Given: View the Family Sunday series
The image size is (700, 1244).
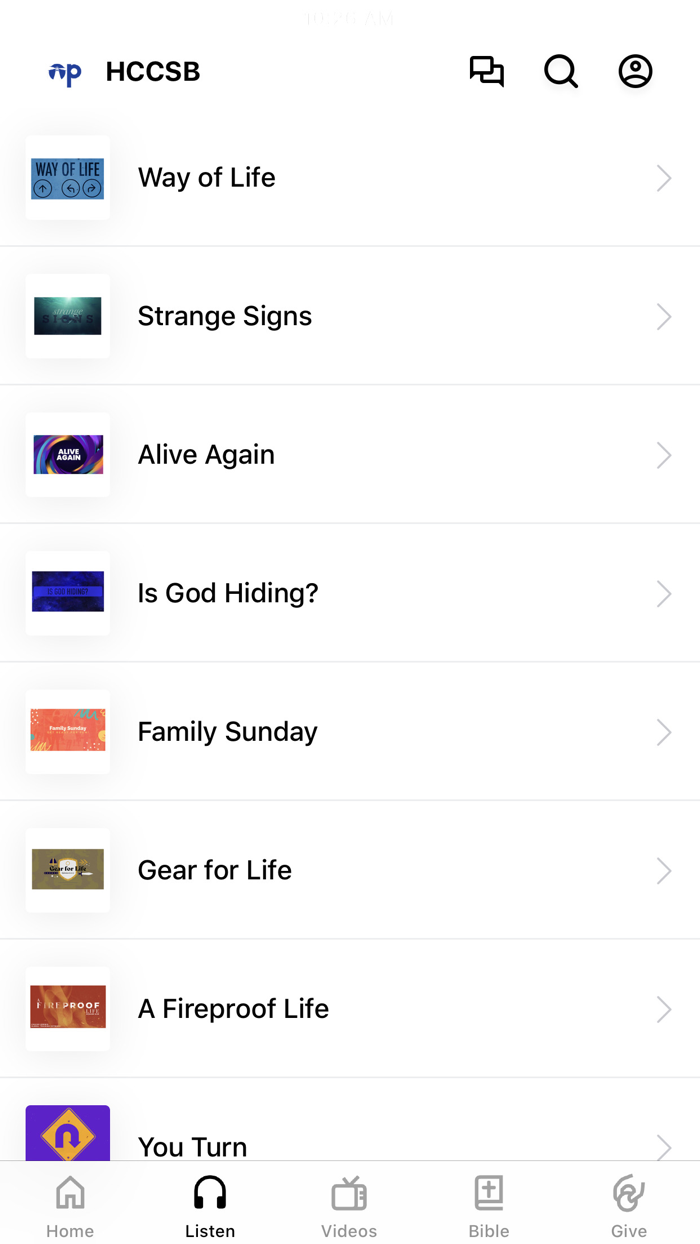Looking at the screenshot, I should click(x=350, y=732).
